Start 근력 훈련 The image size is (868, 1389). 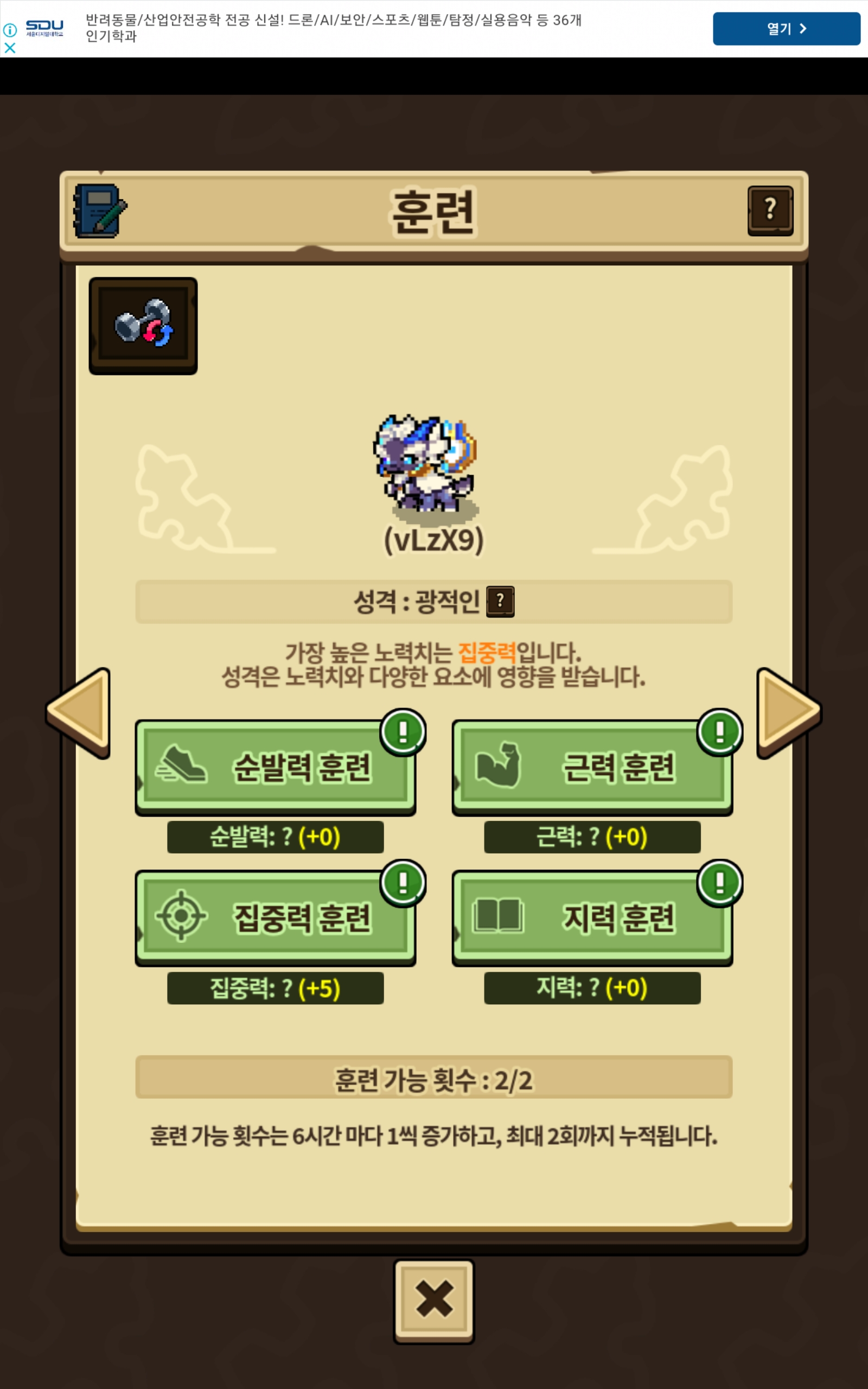[x=592, y=767]
